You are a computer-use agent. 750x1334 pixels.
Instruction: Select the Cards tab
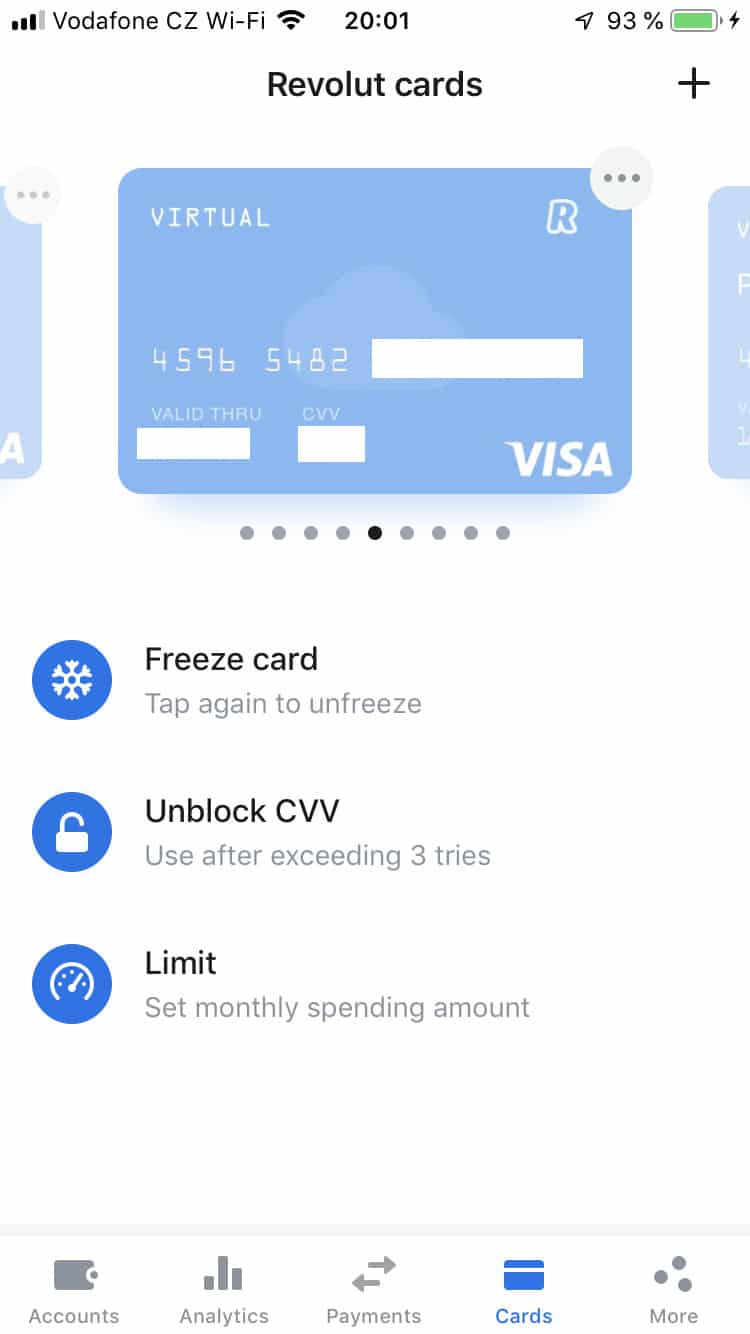[x=524, y=1290]
